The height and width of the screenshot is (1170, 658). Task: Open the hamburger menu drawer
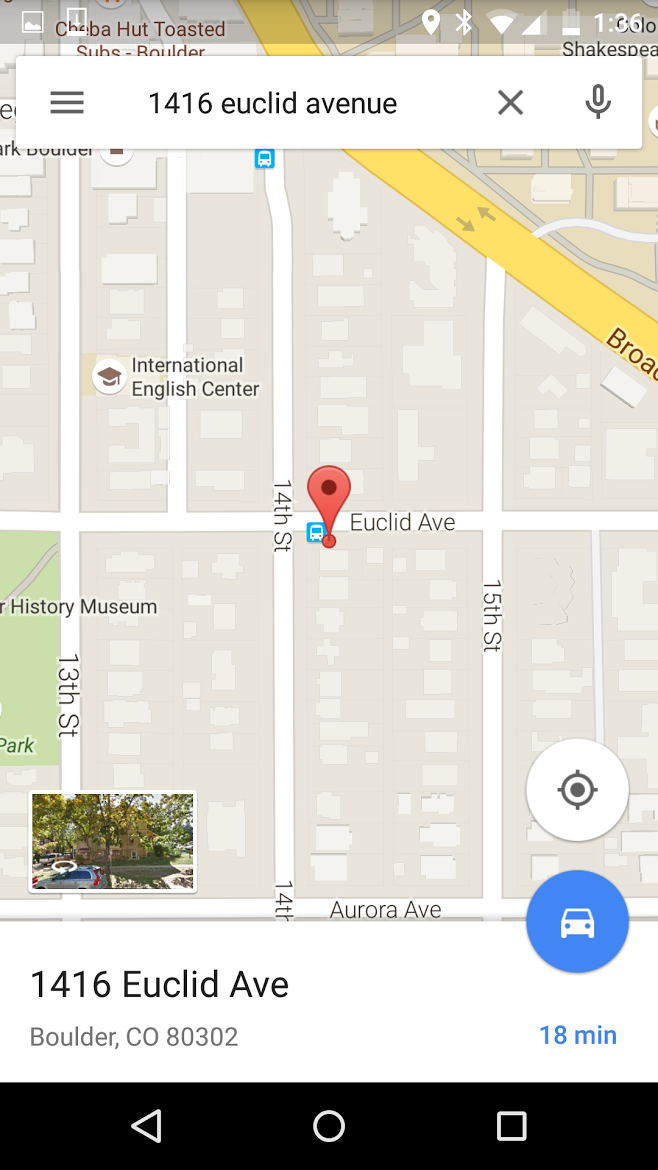pos(67,102)
